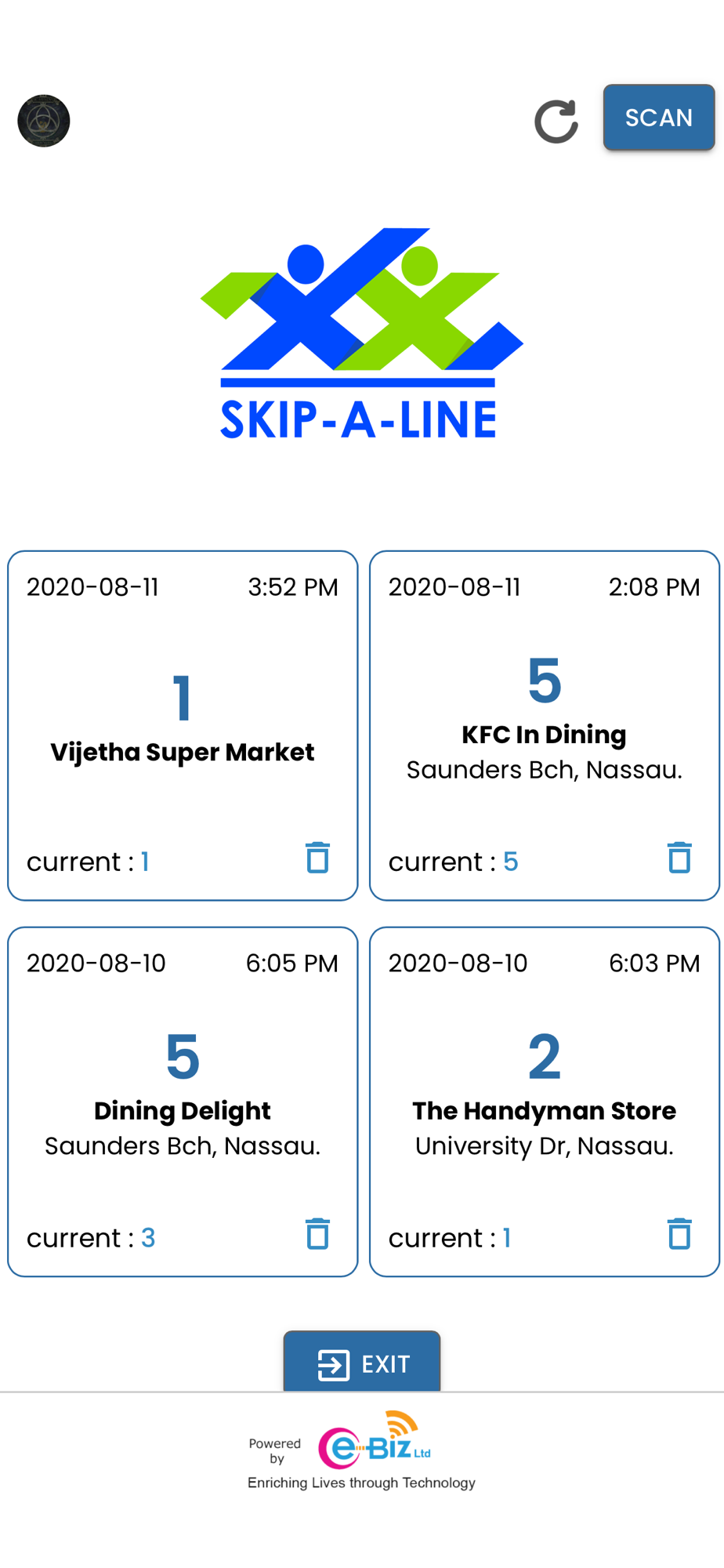724x1568 pixels.
Task: Open The Handyman Store ticket
Action: [545, 1102]
